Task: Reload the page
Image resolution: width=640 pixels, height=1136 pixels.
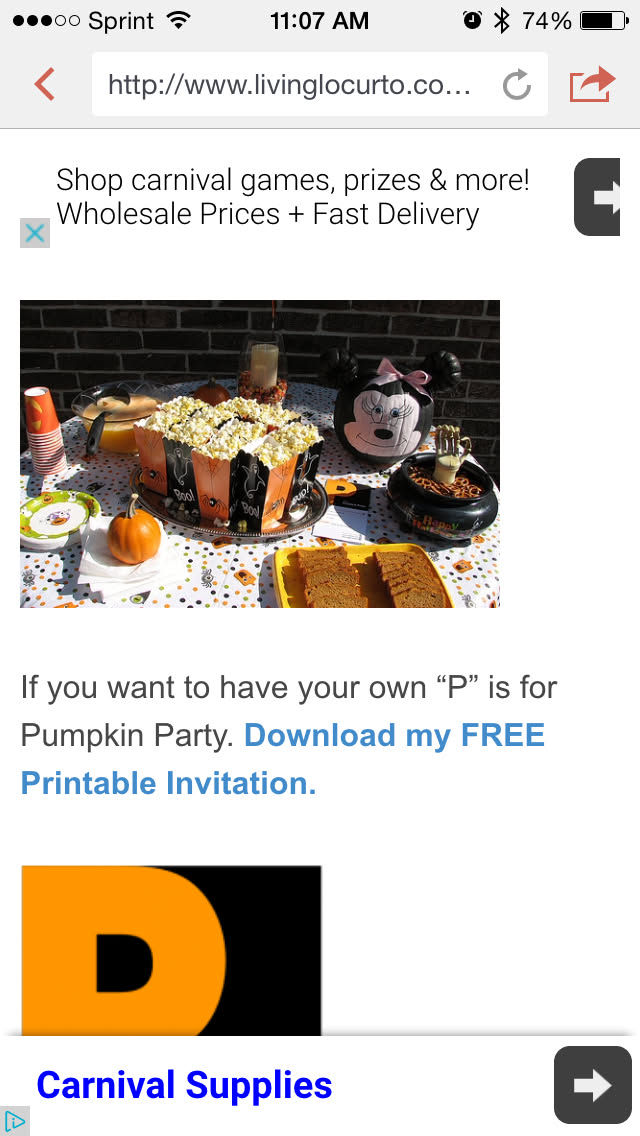Action: pos(516,85)
